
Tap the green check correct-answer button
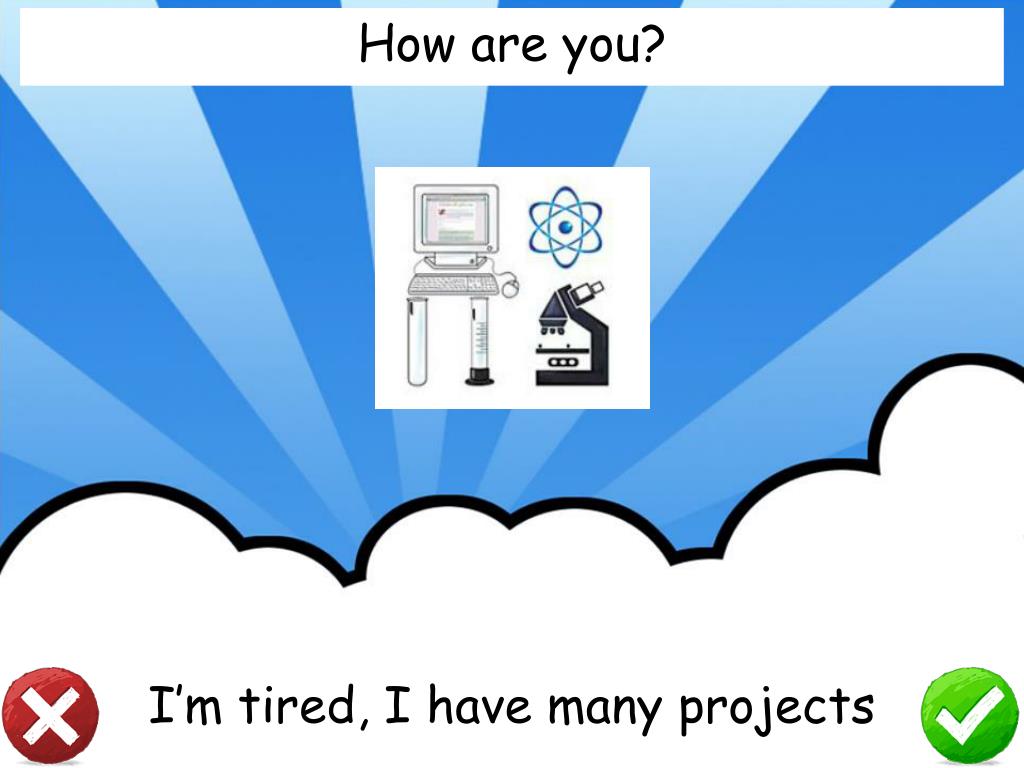(x=968, y=716)
